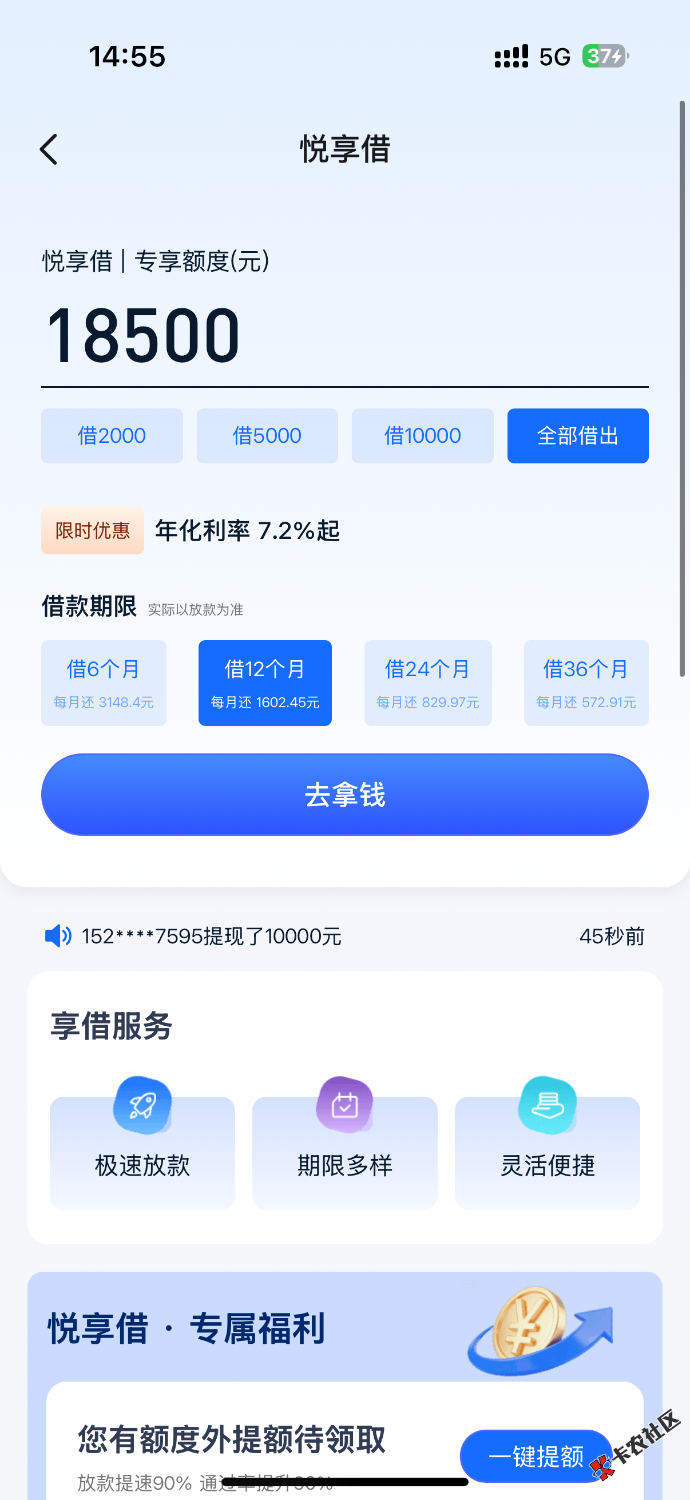690x1500 pixels.
Task: Open the 极速放款 service card
Action: click(142, 1152)
